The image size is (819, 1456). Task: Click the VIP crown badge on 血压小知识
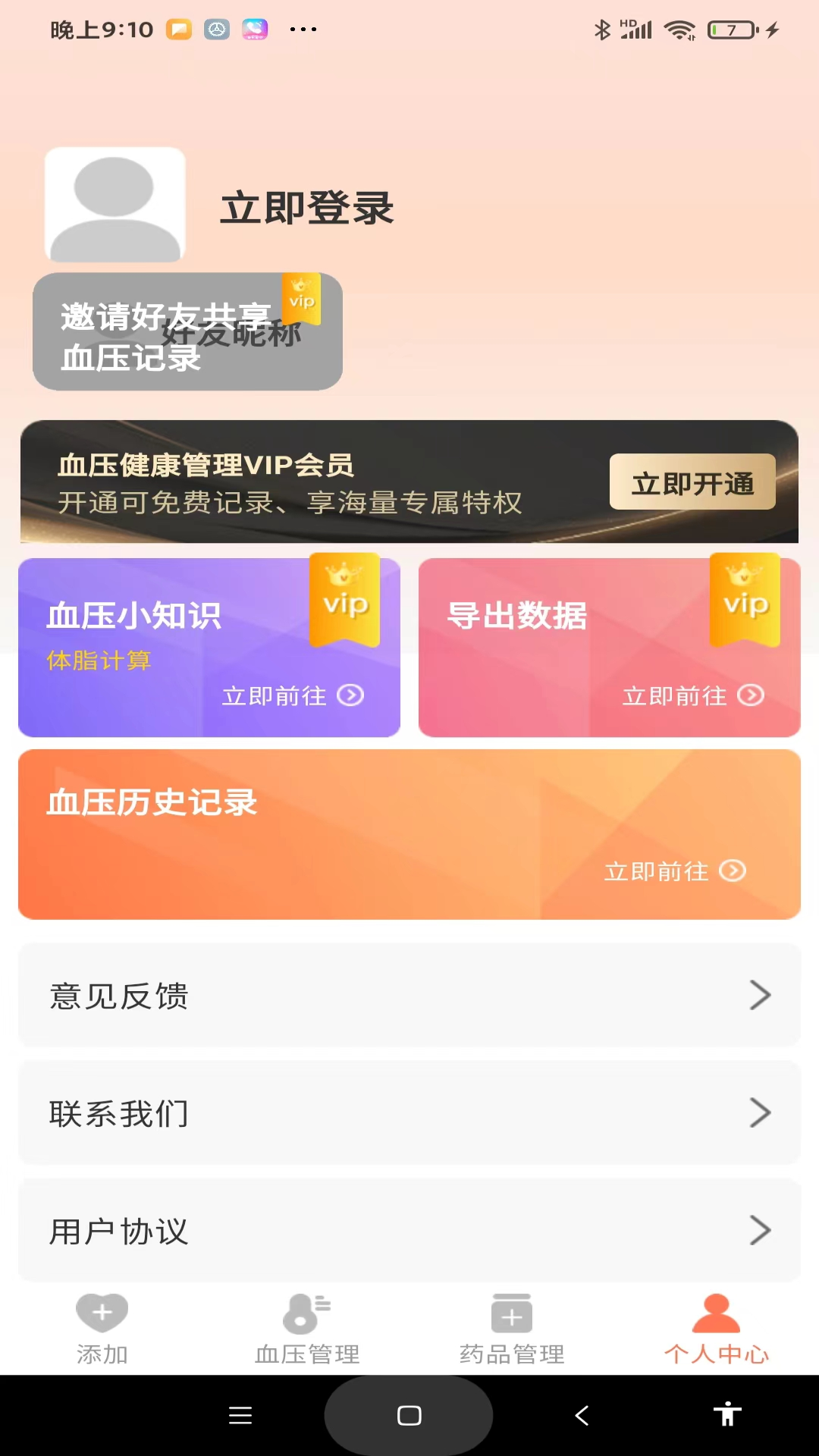(346, 599)
